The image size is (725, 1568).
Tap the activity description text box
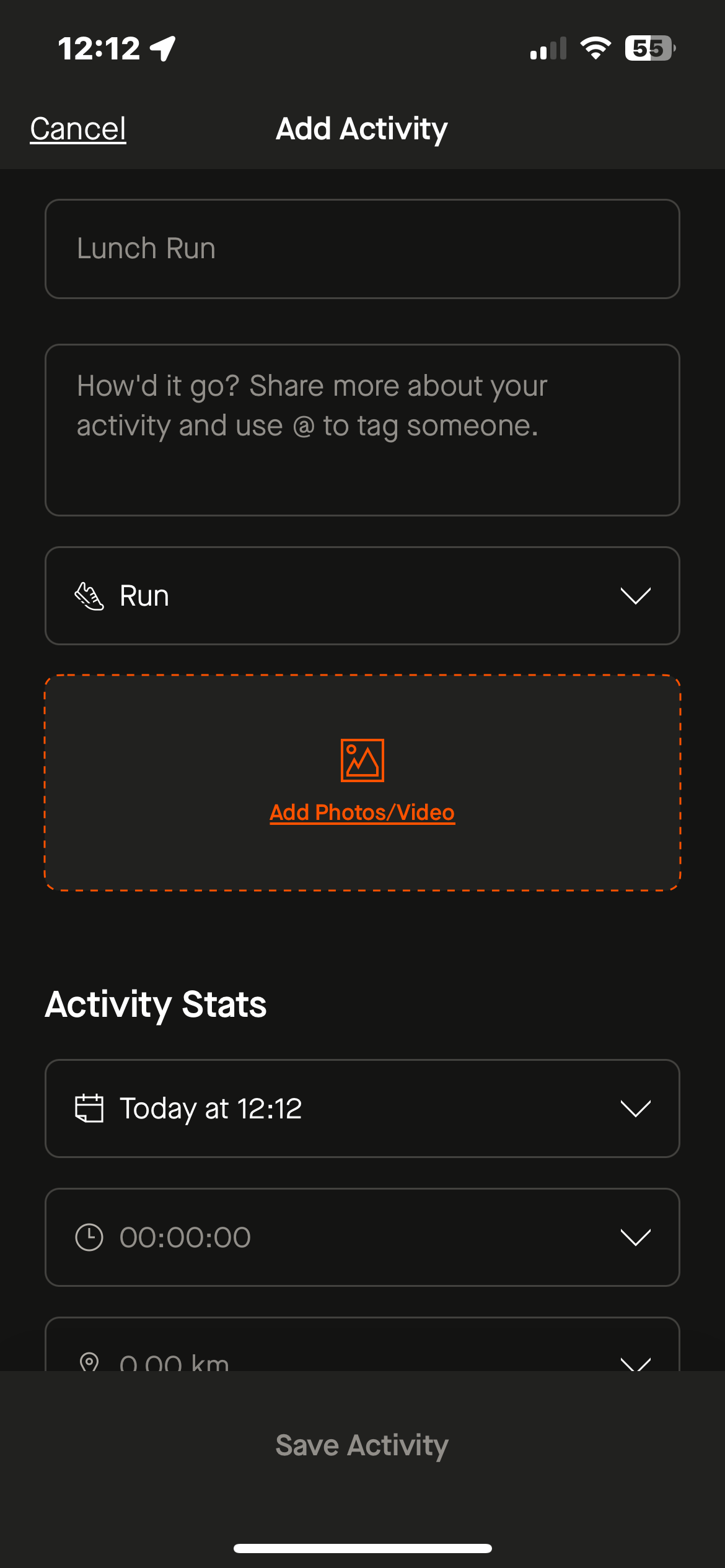(x=362, y=430)
